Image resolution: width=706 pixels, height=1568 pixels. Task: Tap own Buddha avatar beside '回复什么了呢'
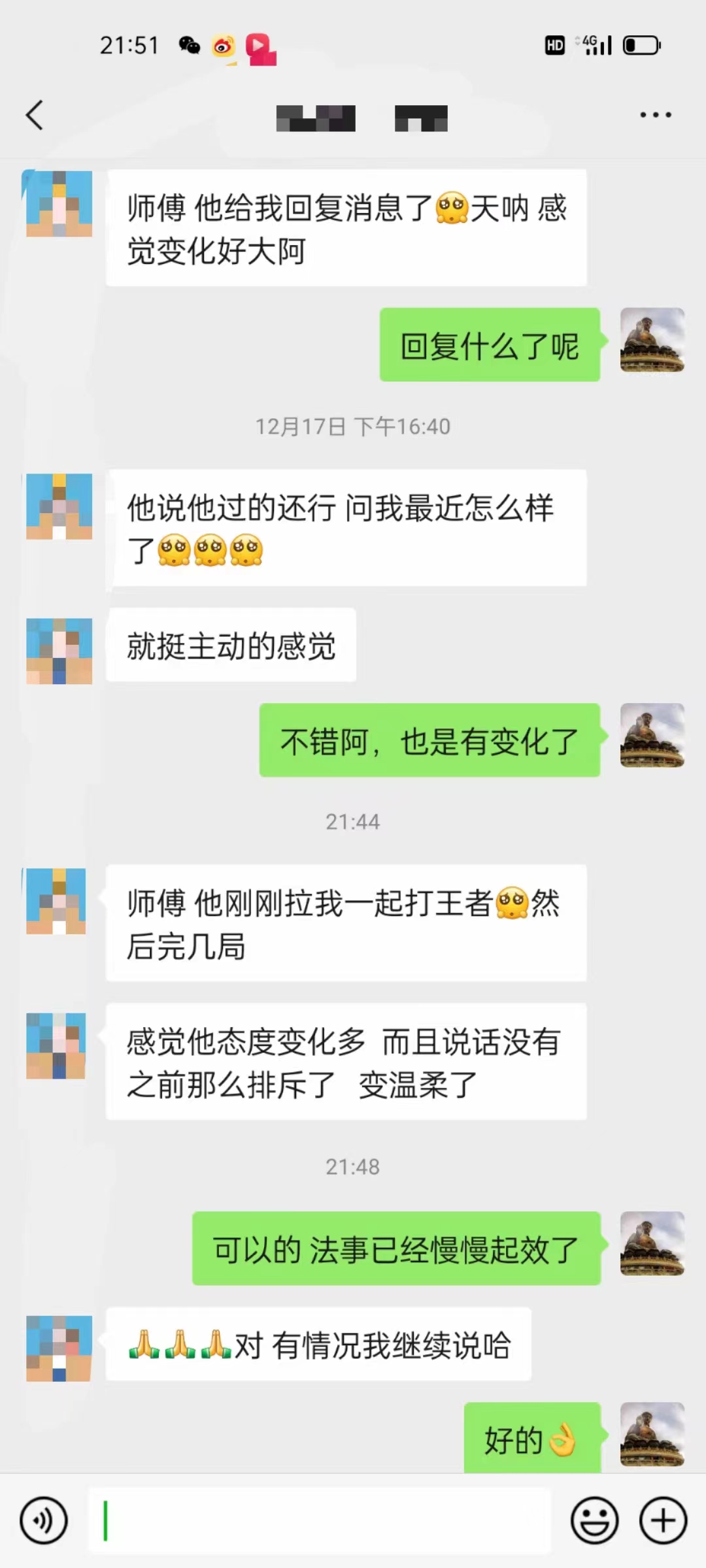click(x=652, y=340)
